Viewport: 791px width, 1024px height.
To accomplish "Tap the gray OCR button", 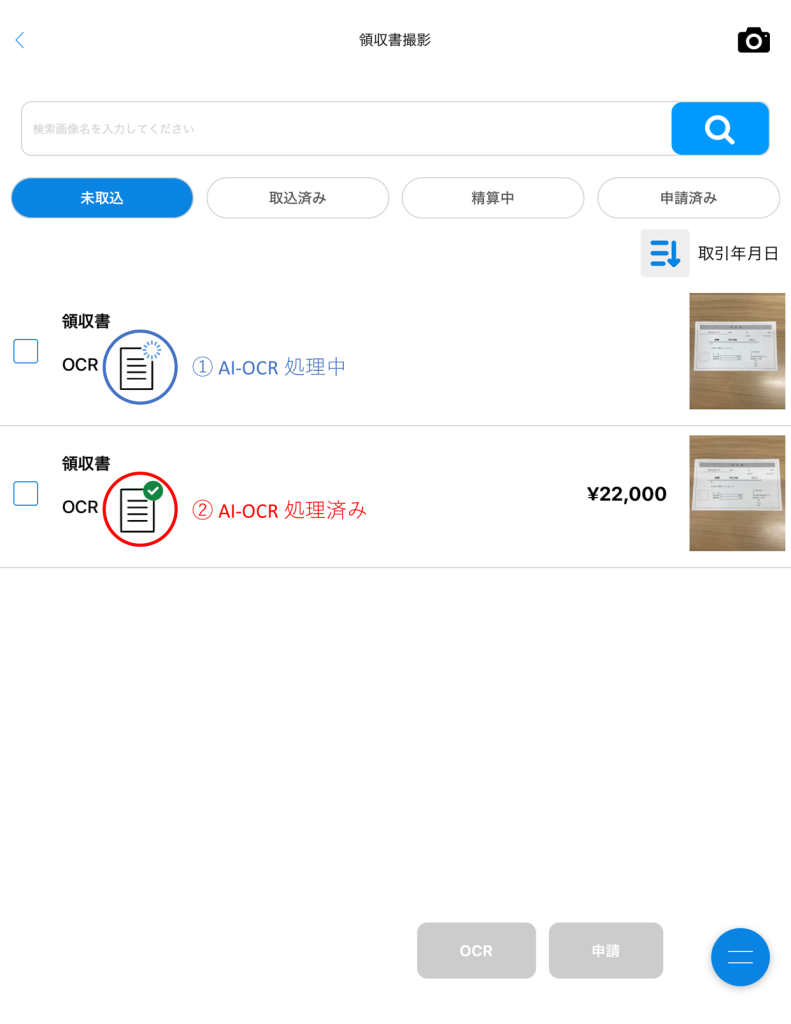I will coord(476,950).
